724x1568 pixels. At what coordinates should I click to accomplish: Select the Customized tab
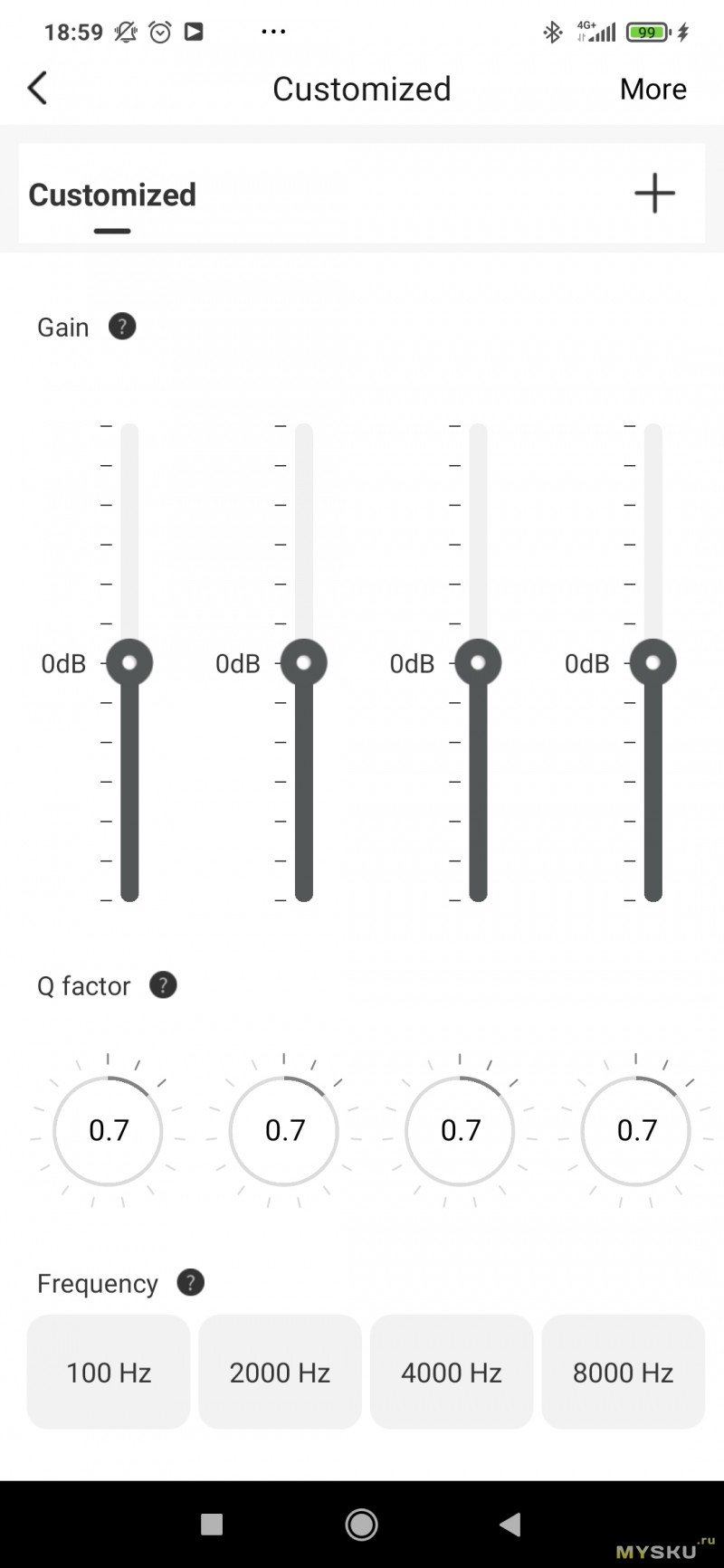[112, 195]
